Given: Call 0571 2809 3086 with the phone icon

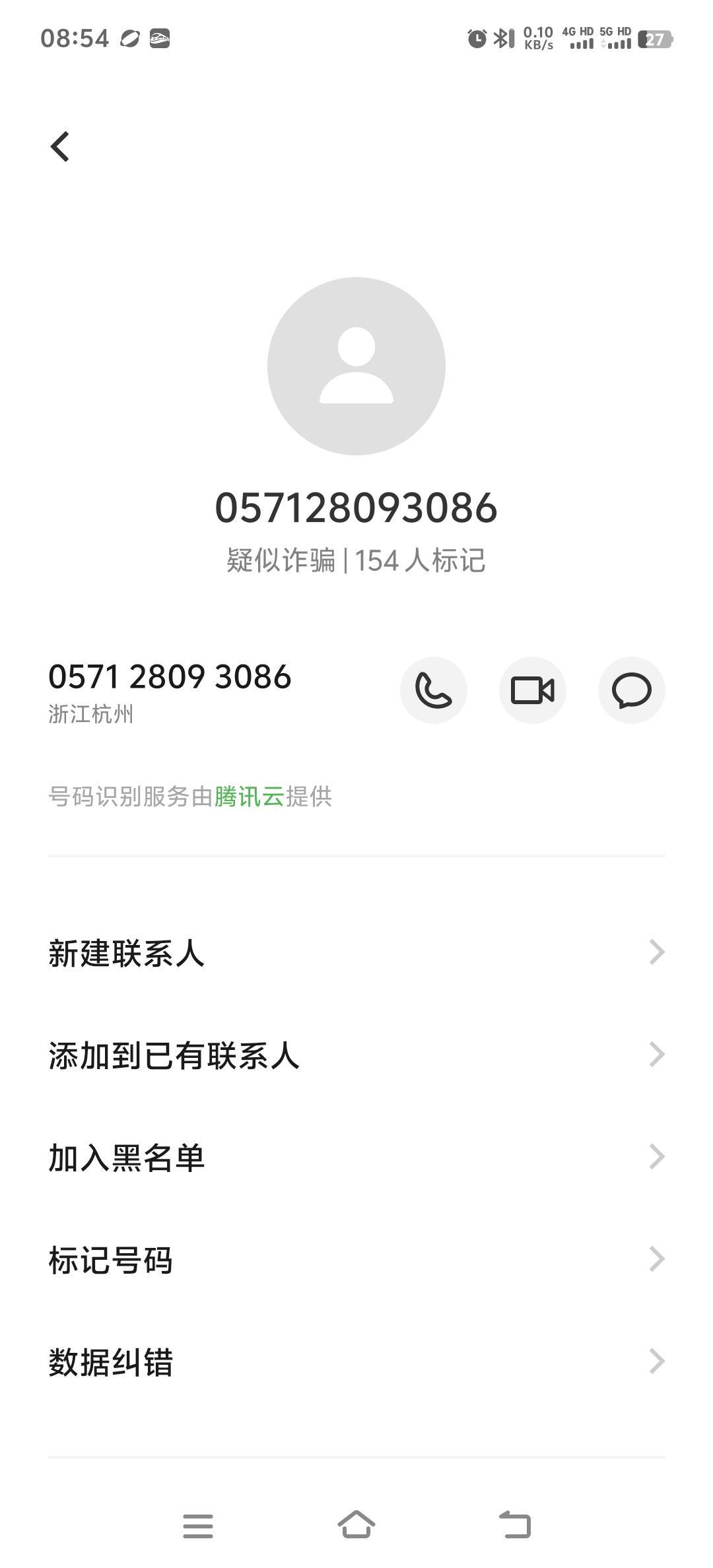Looking at the screenshot, I should [434, 690].
